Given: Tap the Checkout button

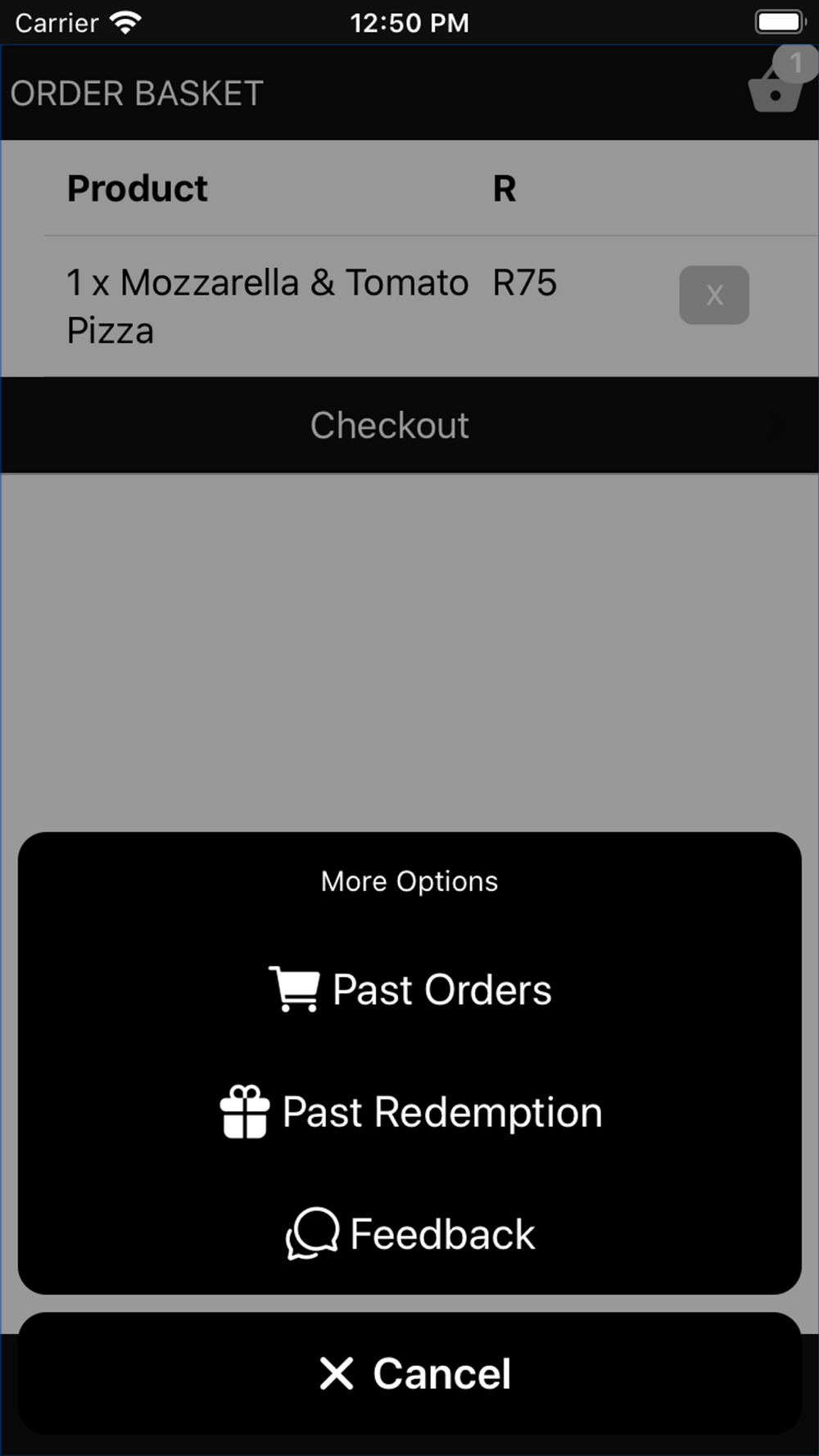Looking at the screenshot, I should point(409,425).
